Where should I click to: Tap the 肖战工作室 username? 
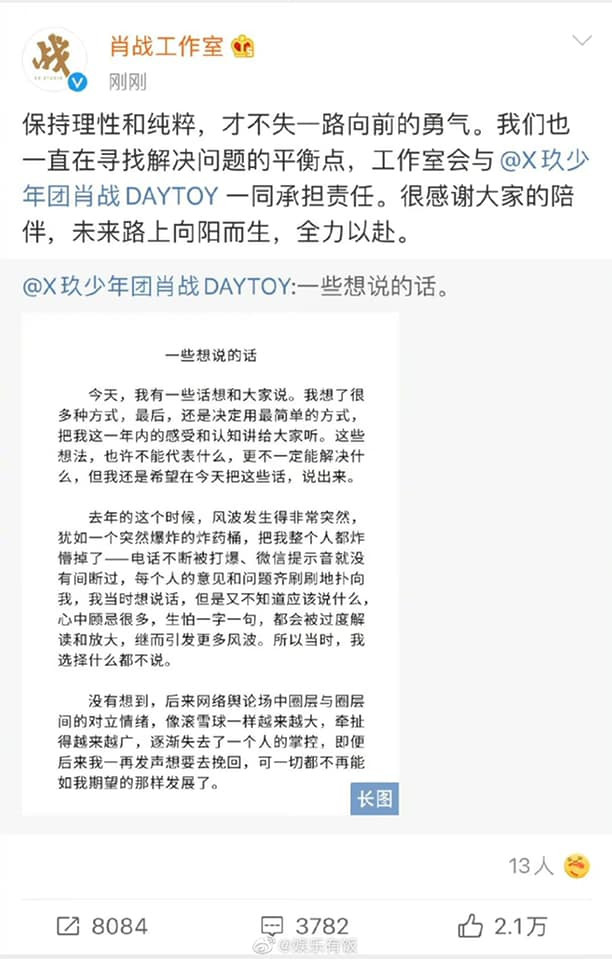point(166,45)
